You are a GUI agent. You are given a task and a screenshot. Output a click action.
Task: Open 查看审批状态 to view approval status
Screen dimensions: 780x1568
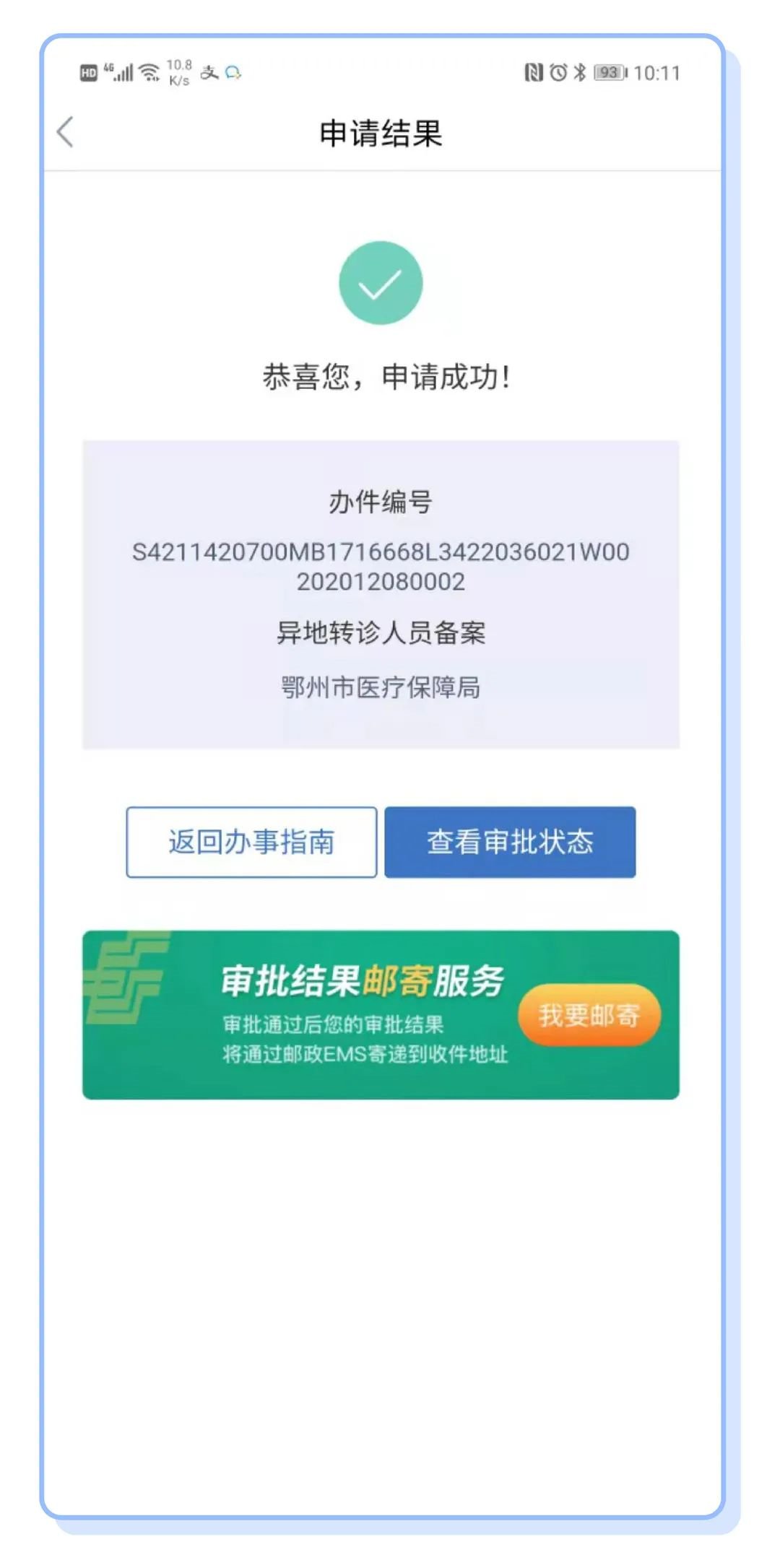(x=510, y=842)
